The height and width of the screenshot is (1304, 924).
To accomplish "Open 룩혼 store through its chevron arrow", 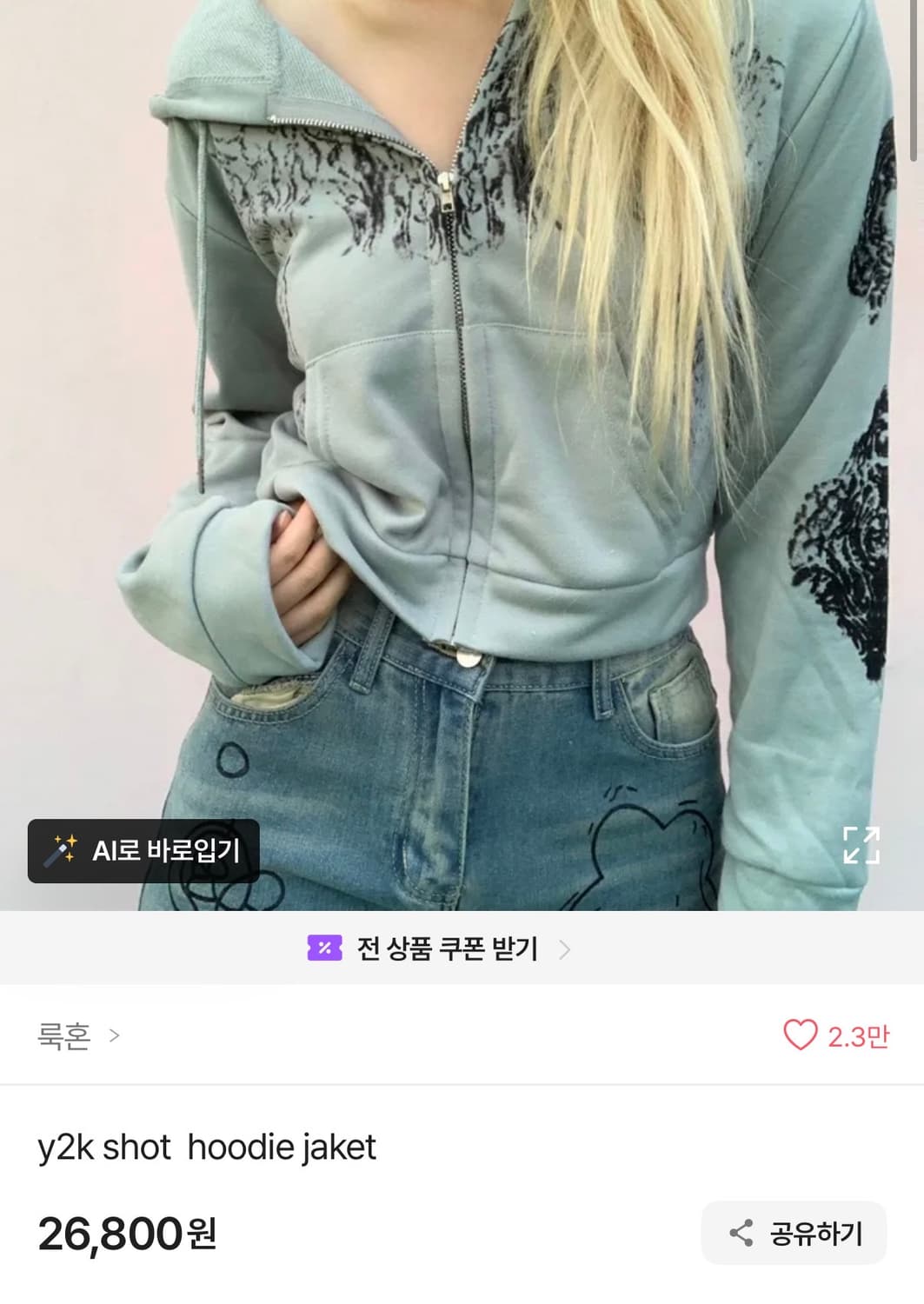I will click(112, 1036).
